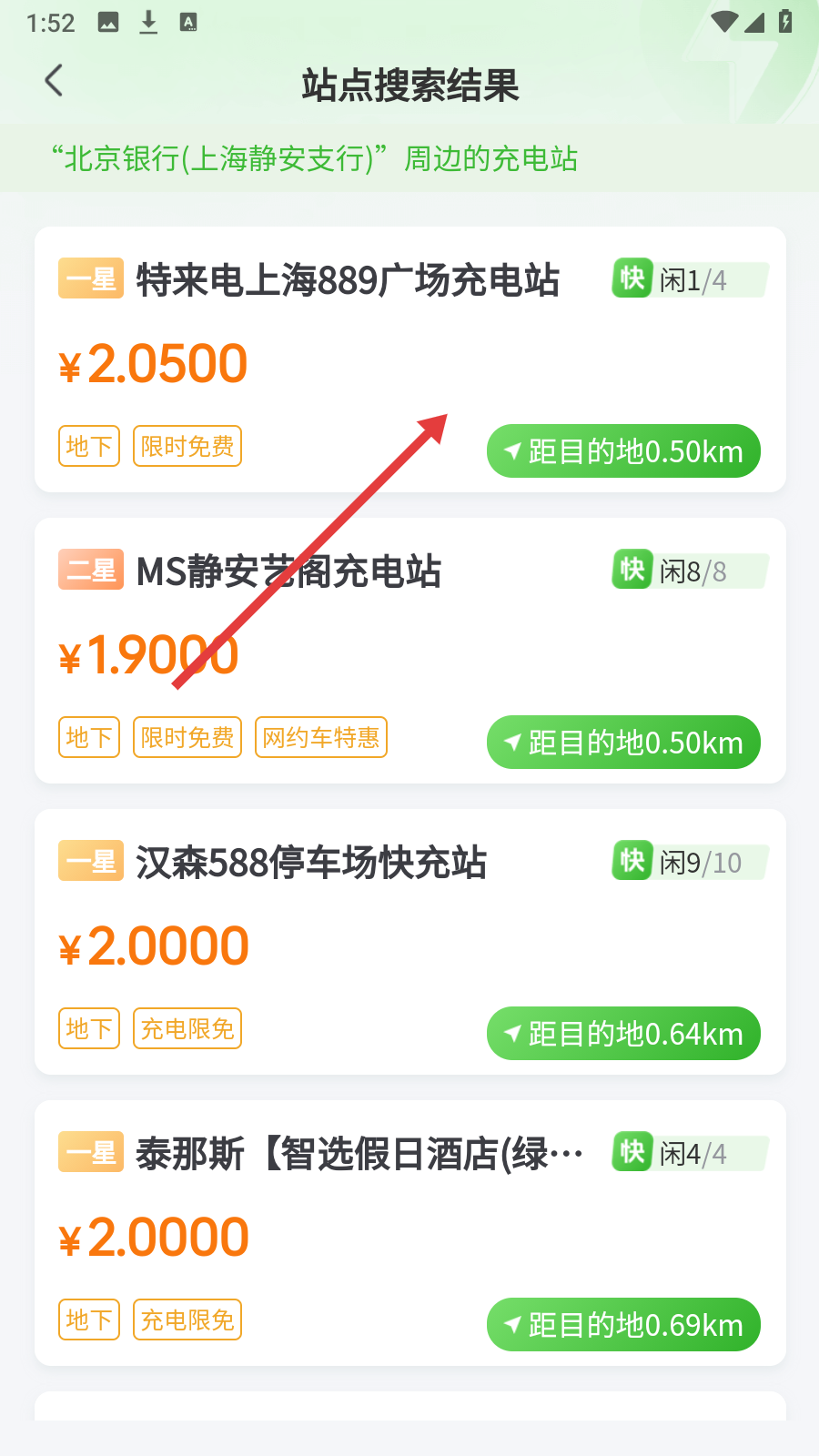Image resolution: width=819 pixels, height=1456 pixels.
Task: Open MS静安艺阁充电站 station card
Action: coord(288,572)
